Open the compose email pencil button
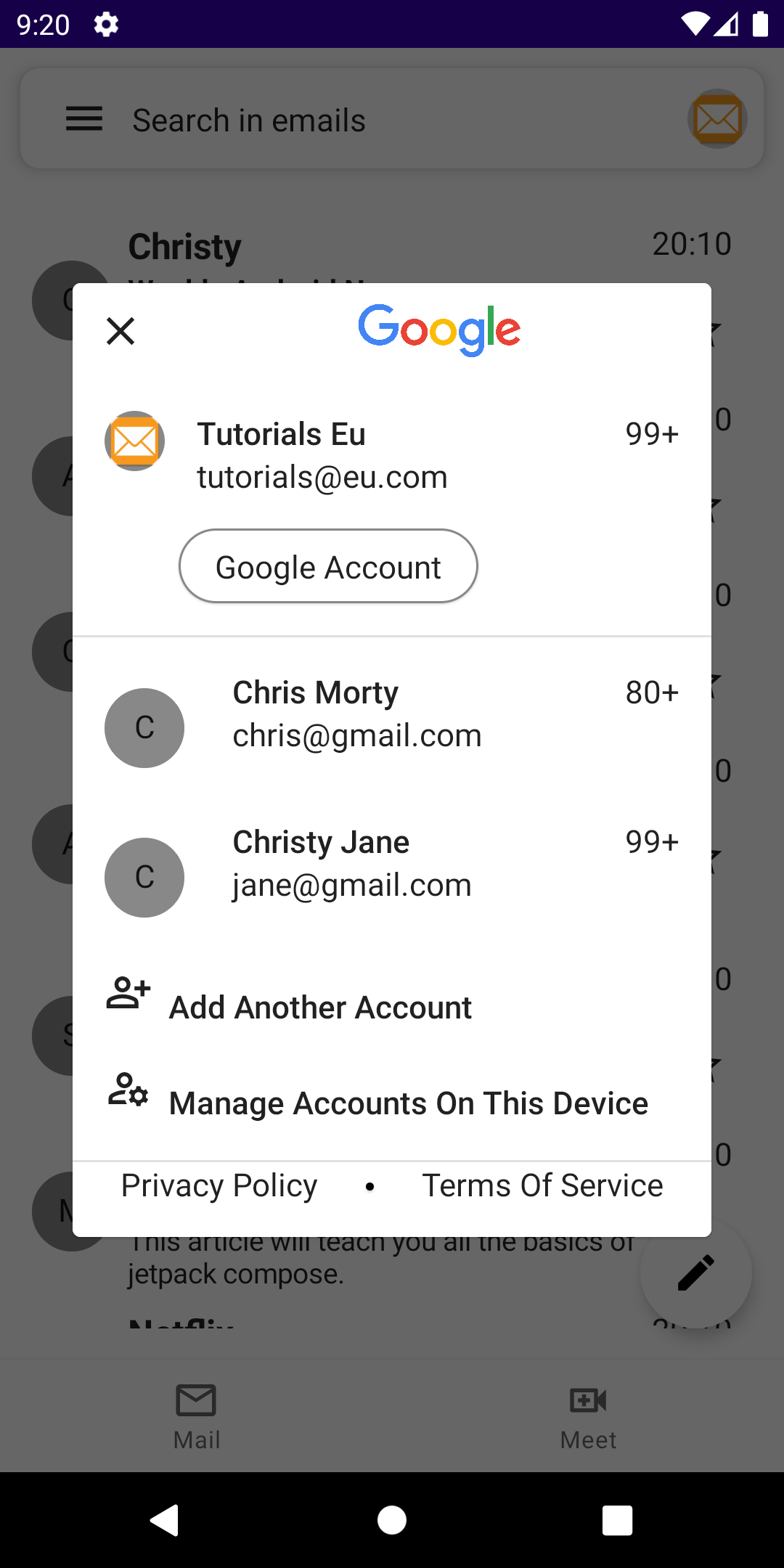This screenshot has height=1568, width=784. pyautogui.click(x=695, y=1274)
